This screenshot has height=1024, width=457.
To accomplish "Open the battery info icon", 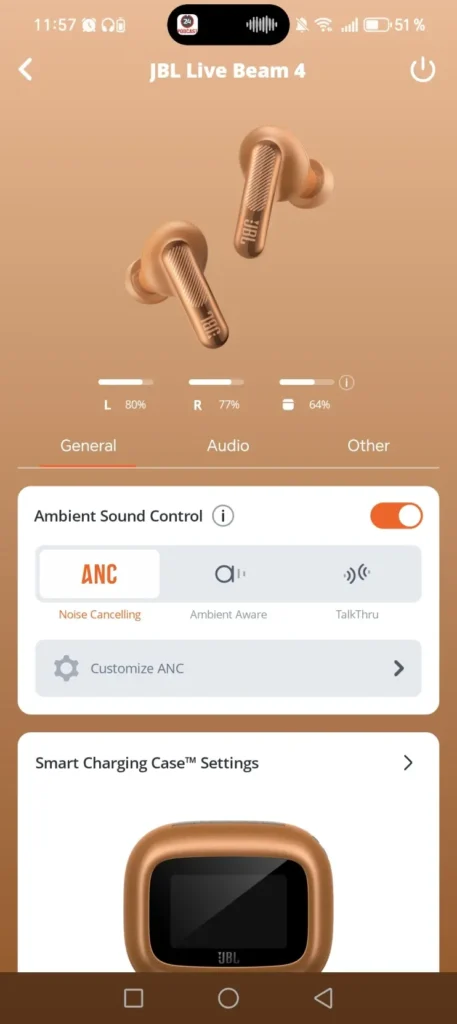I will tap(347, 383).
